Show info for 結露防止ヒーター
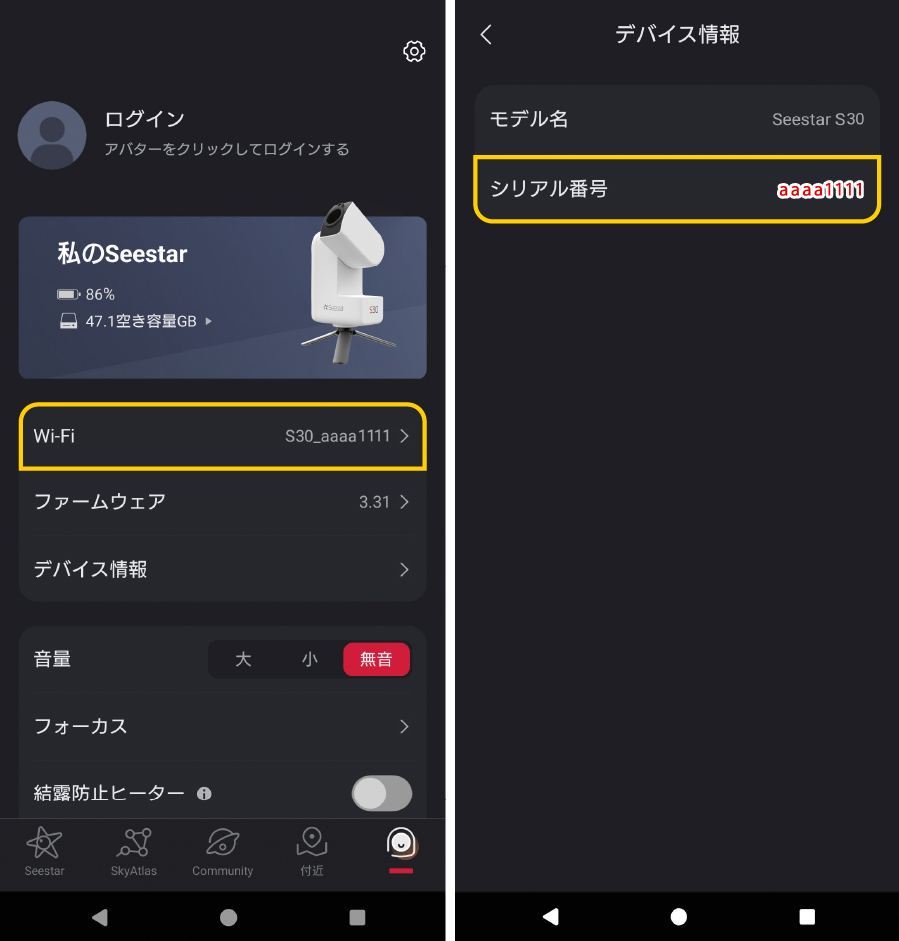Screen dimensions: 899x941 pyautogui.click(x=204, y=793)
